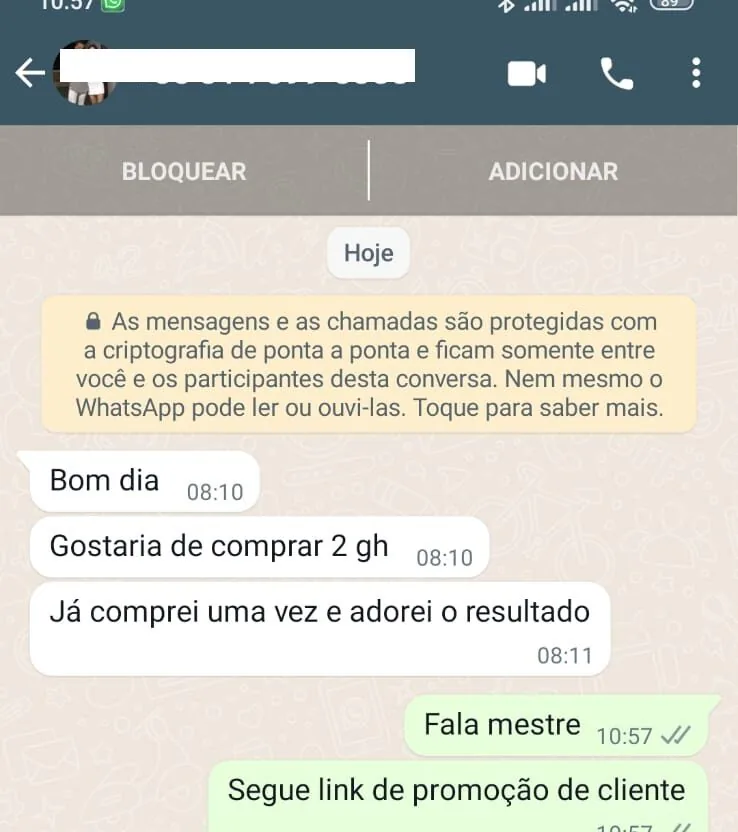Add this number to contacts with ADICIONAR

click(x=553, y=171)
